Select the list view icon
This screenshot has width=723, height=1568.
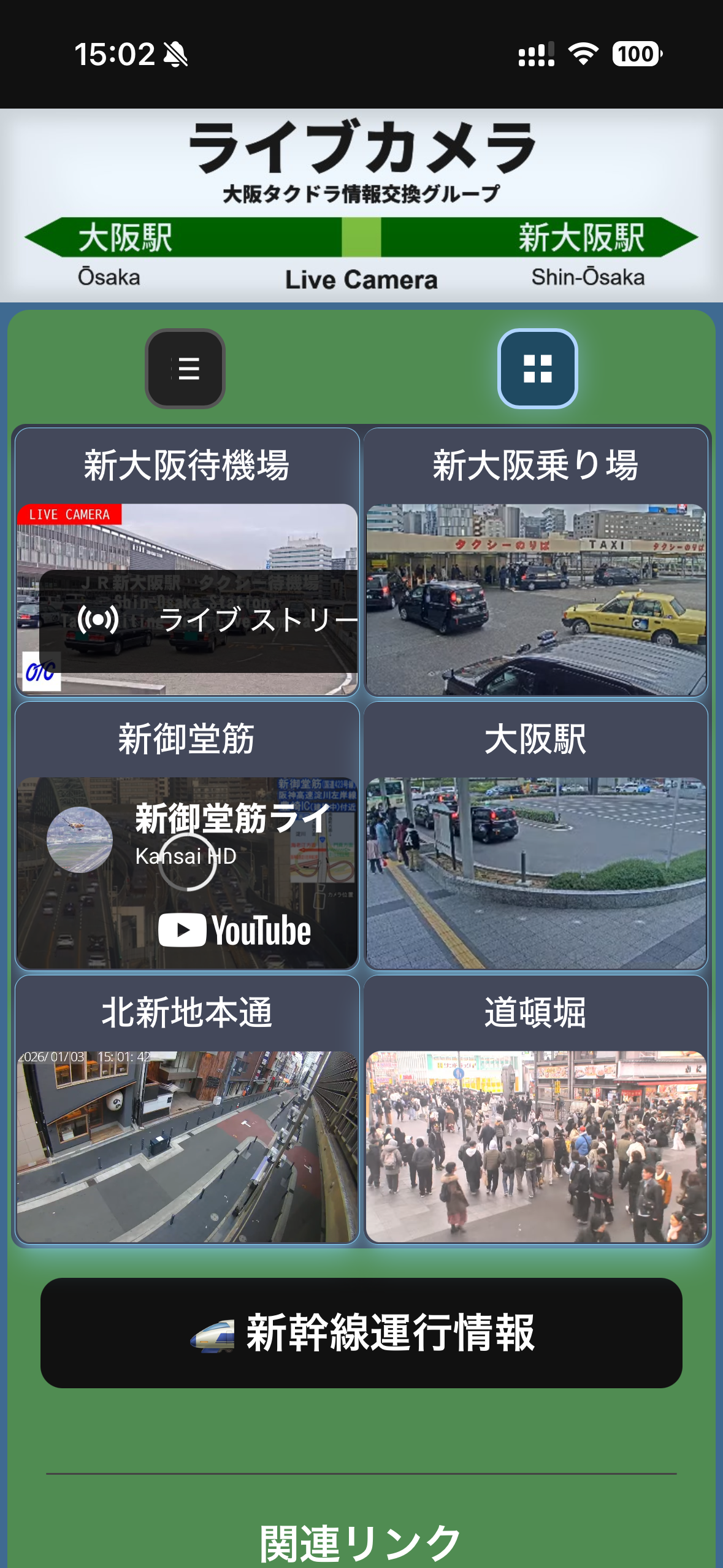tap(186, 368)
